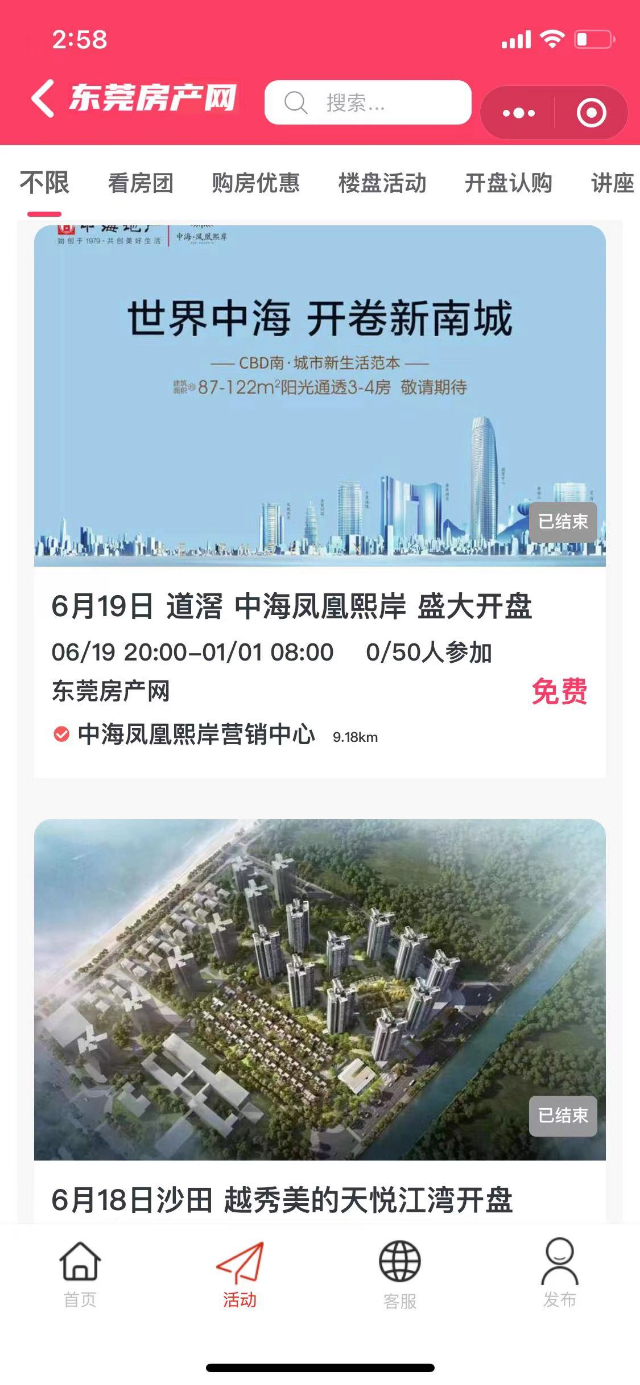Viewport: 640px width, 1385px height.
Task: Switch to the 开盘认购 tab
Action: pyautogui.click(x=508, y=183)
